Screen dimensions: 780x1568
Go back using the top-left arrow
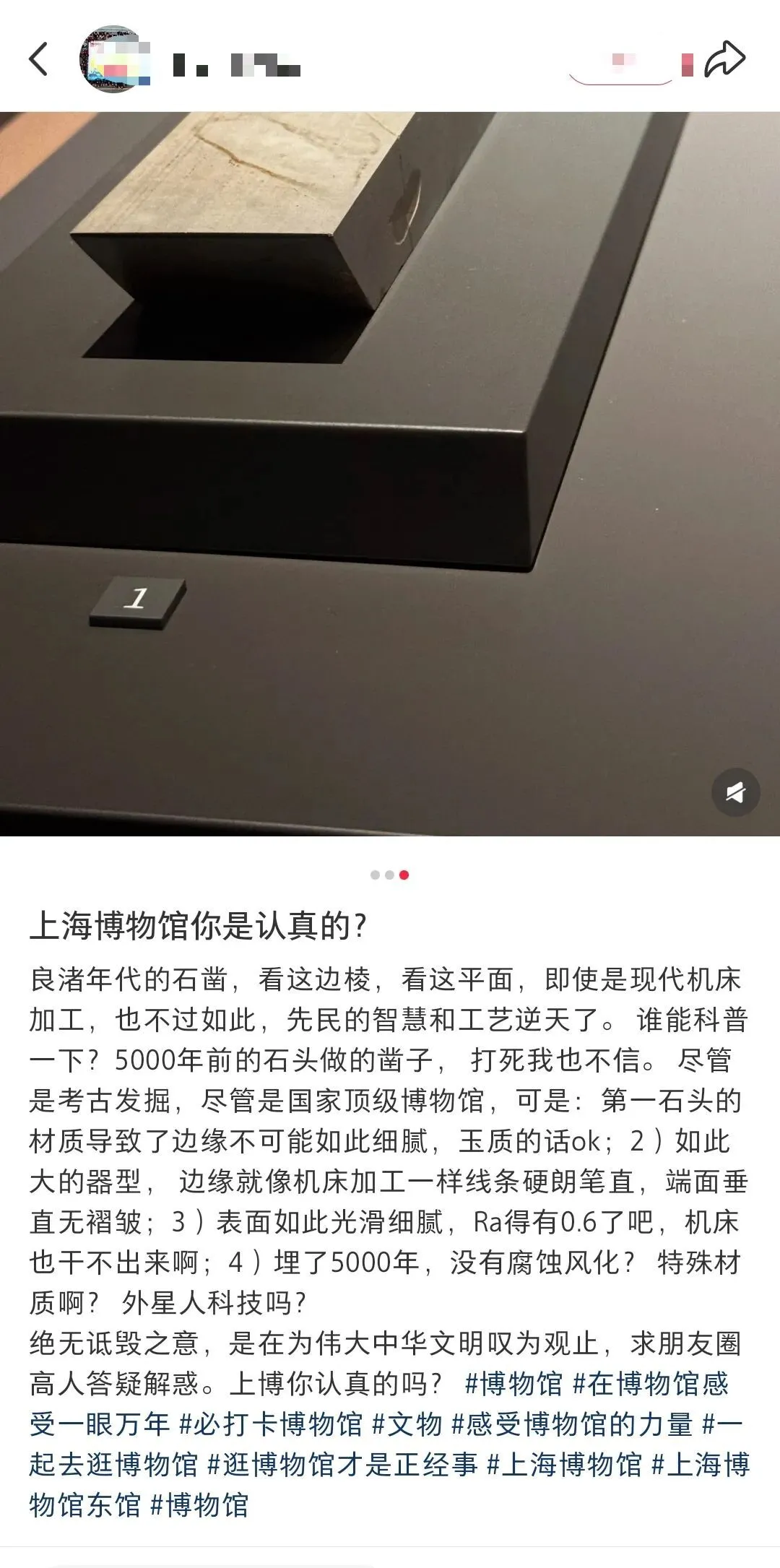click(x=39, y=59)
